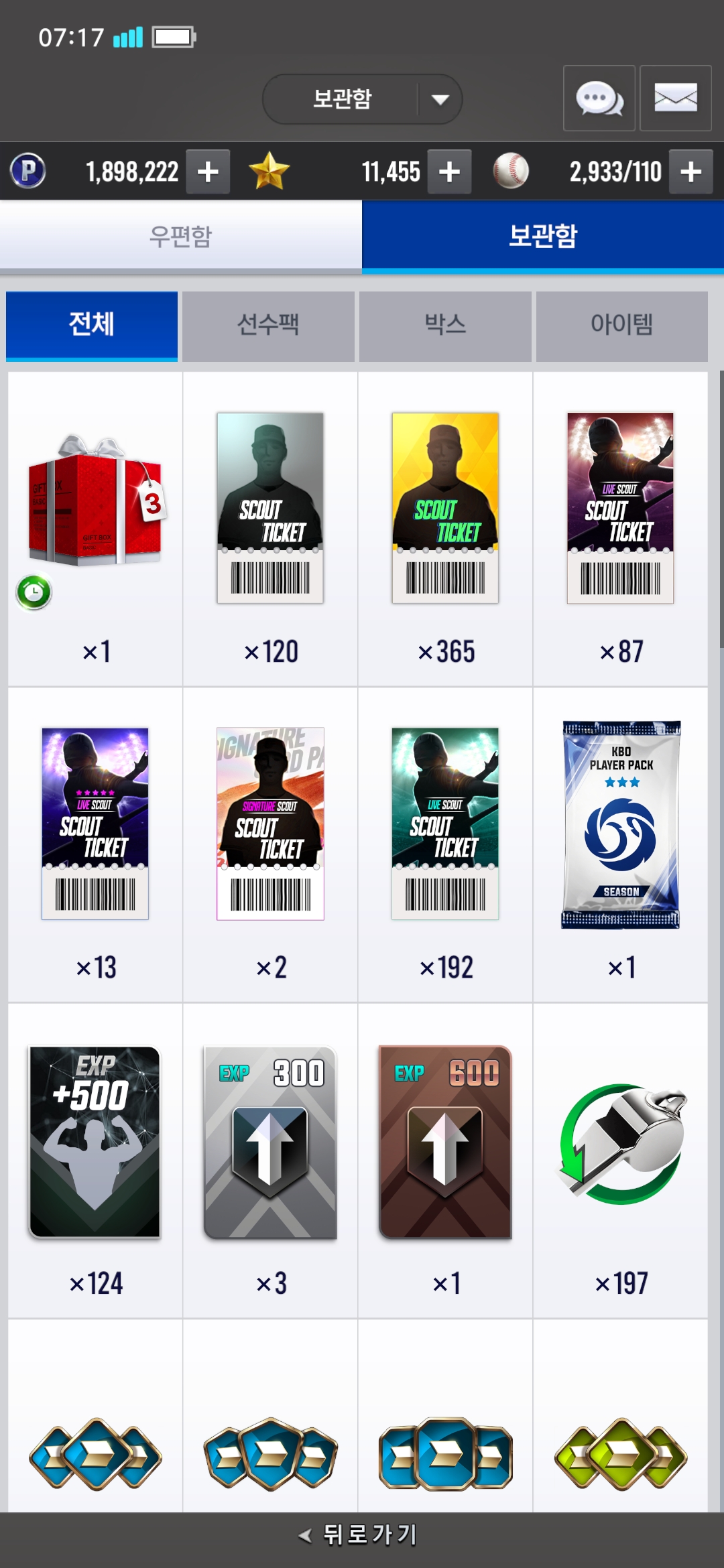Go back with 뒤로가기
The width and height of the screenshot is (724, 1568).
pyautogui.click(x=362, y=1534)
